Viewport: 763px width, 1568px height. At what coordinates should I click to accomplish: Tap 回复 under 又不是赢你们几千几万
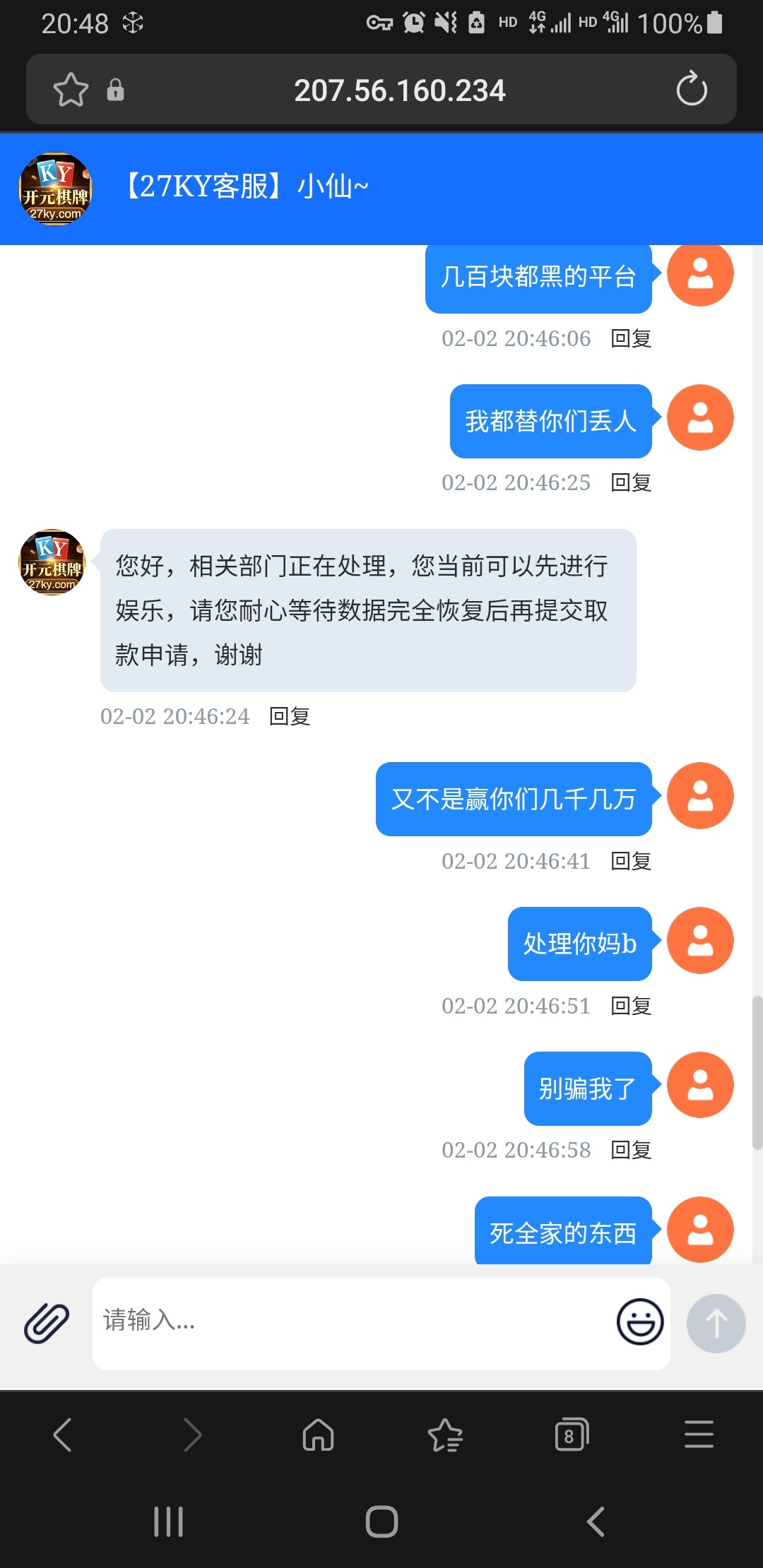[631, 861]
